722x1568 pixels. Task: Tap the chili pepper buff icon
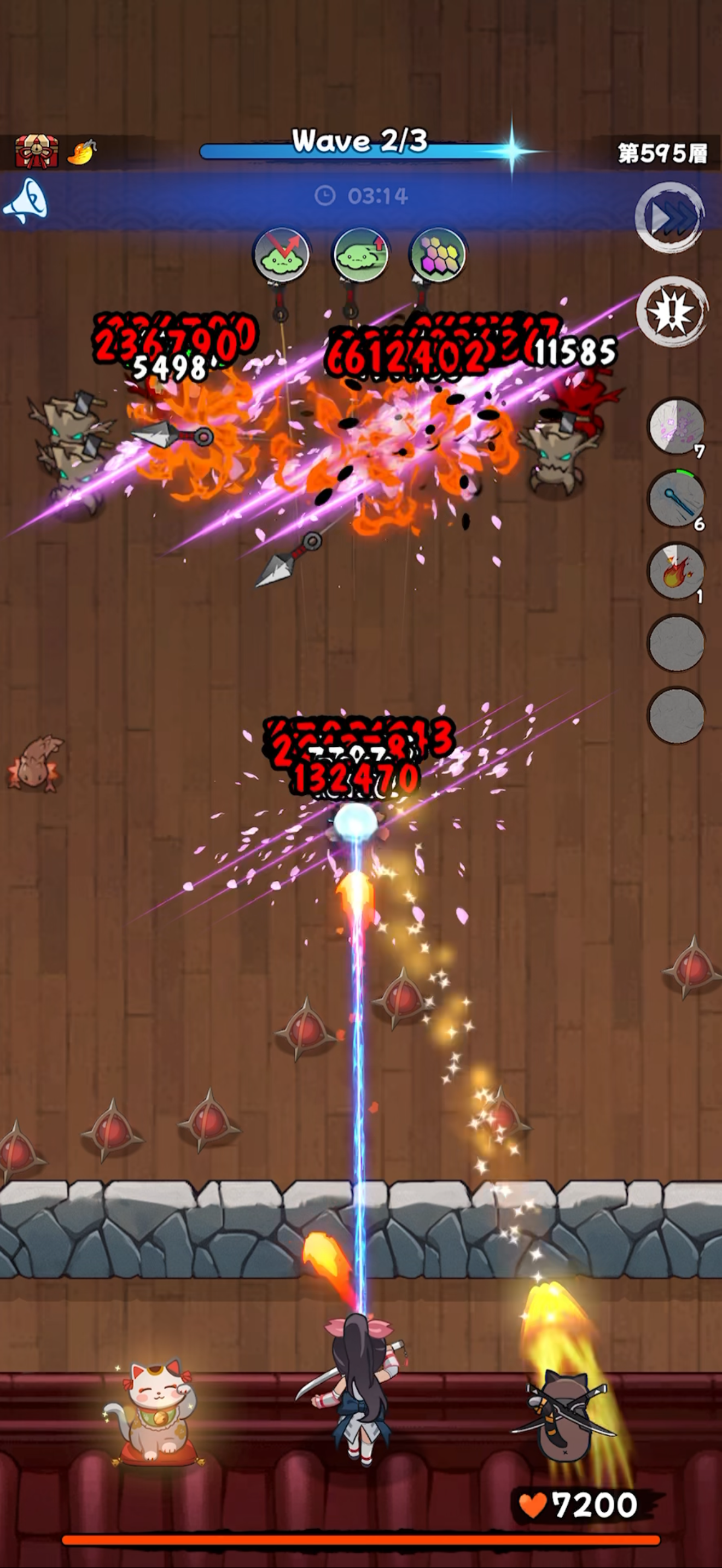pyautogui.click(x=81, y=152)
